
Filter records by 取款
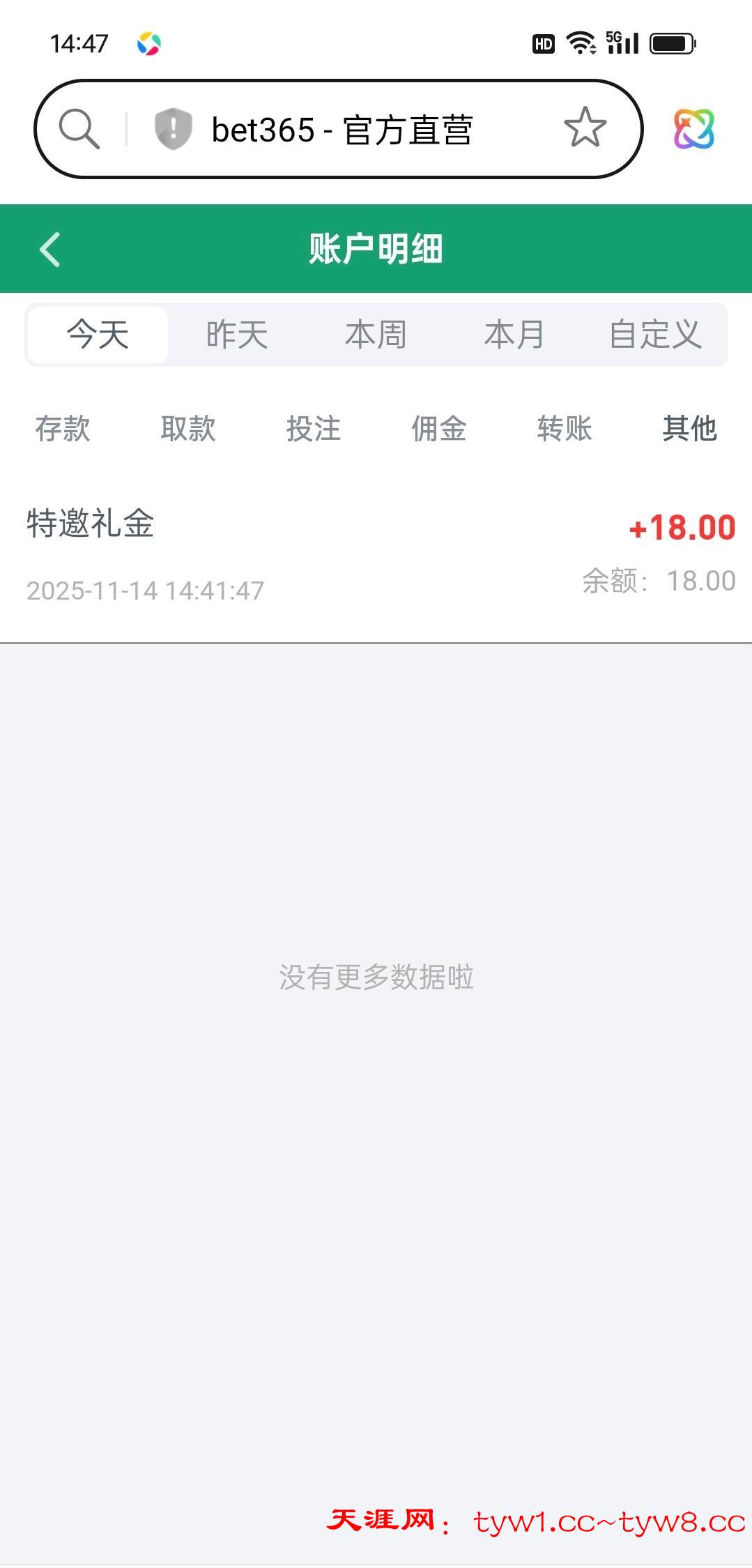point(188,428)
